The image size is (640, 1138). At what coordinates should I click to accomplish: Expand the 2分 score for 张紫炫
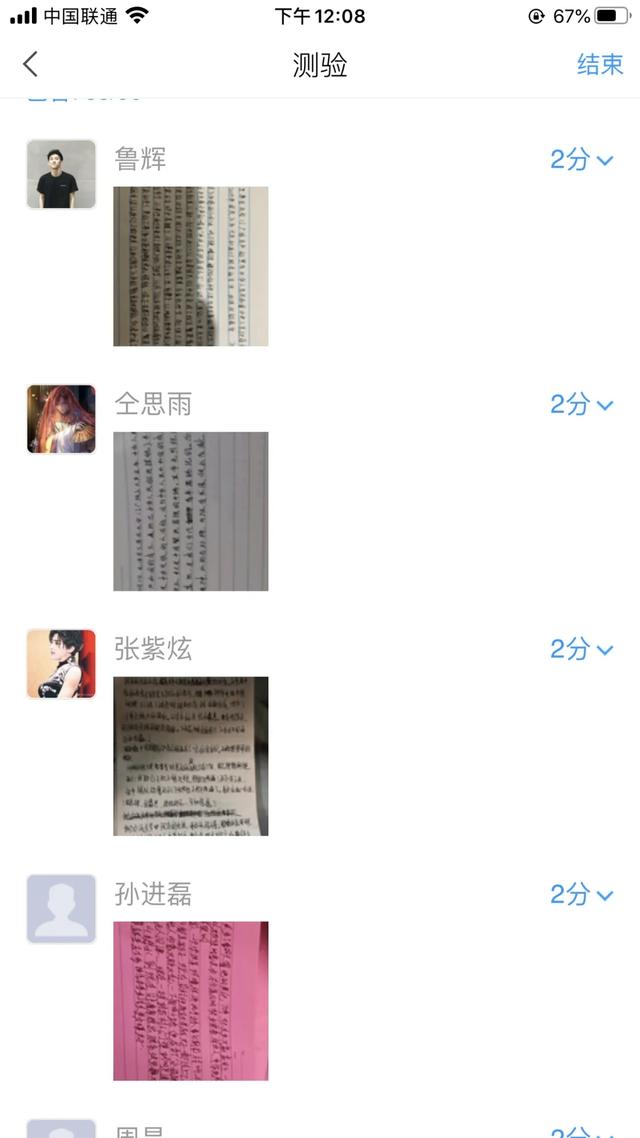click(x=581, y=649)
